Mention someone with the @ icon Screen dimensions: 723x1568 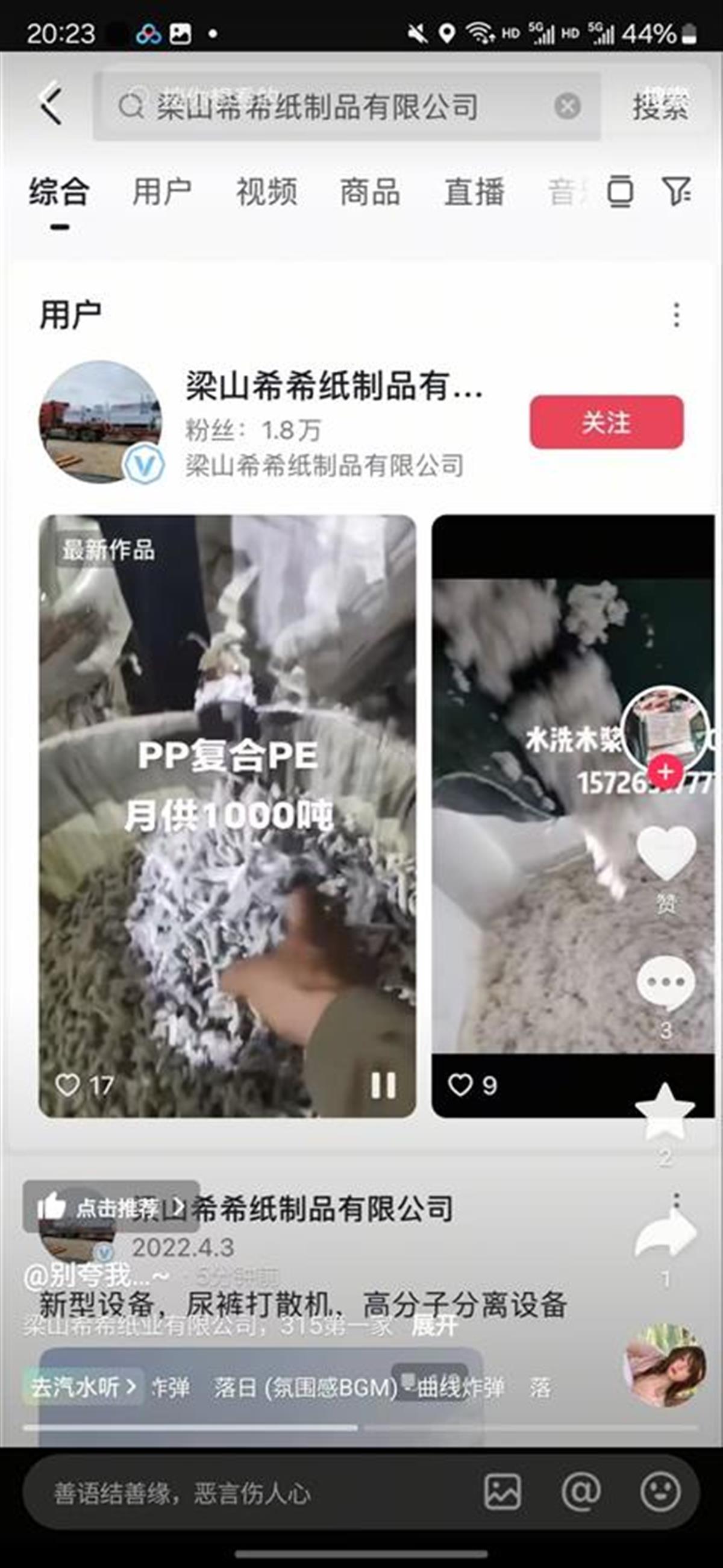[x=581, y=1493]
